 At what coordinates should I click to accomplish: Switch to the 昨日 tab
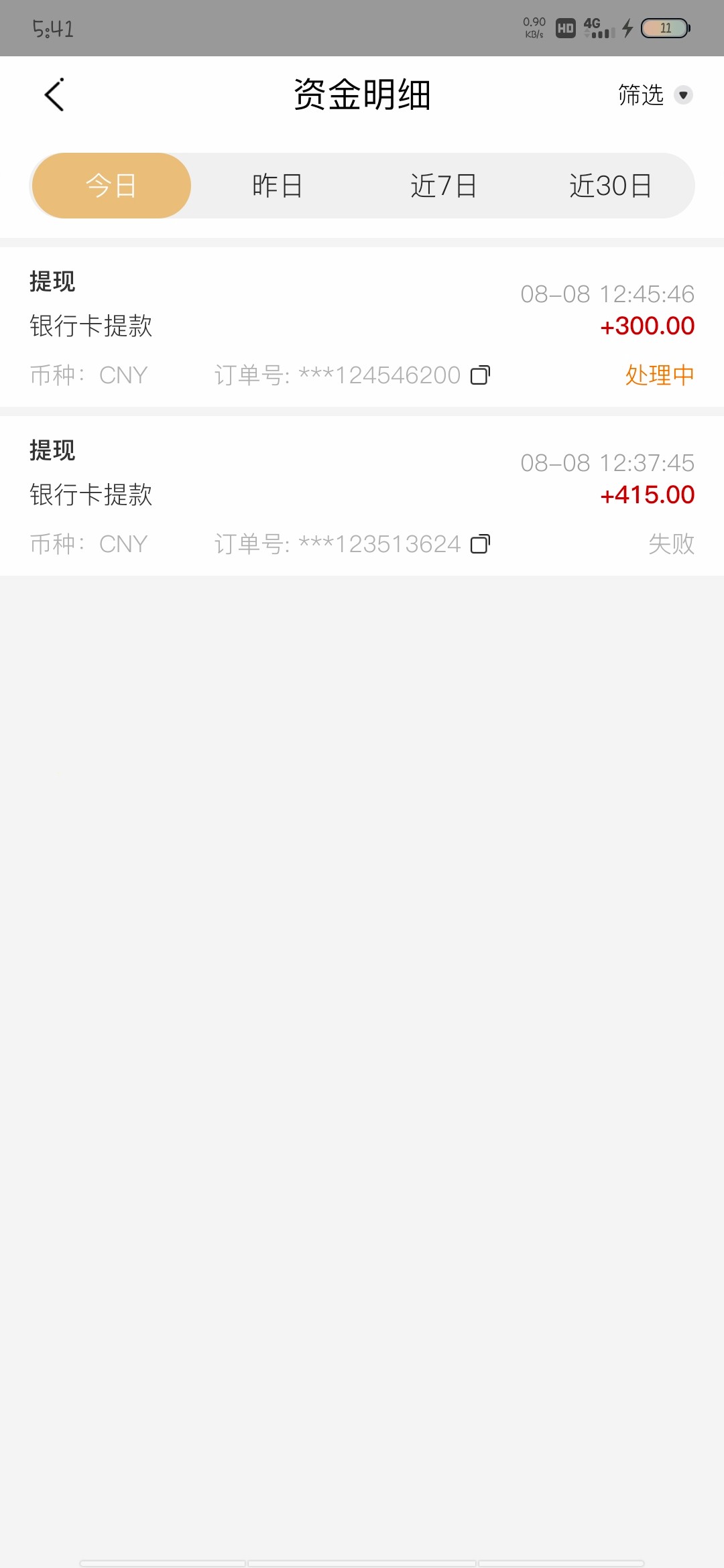click(x=277, y=186)
